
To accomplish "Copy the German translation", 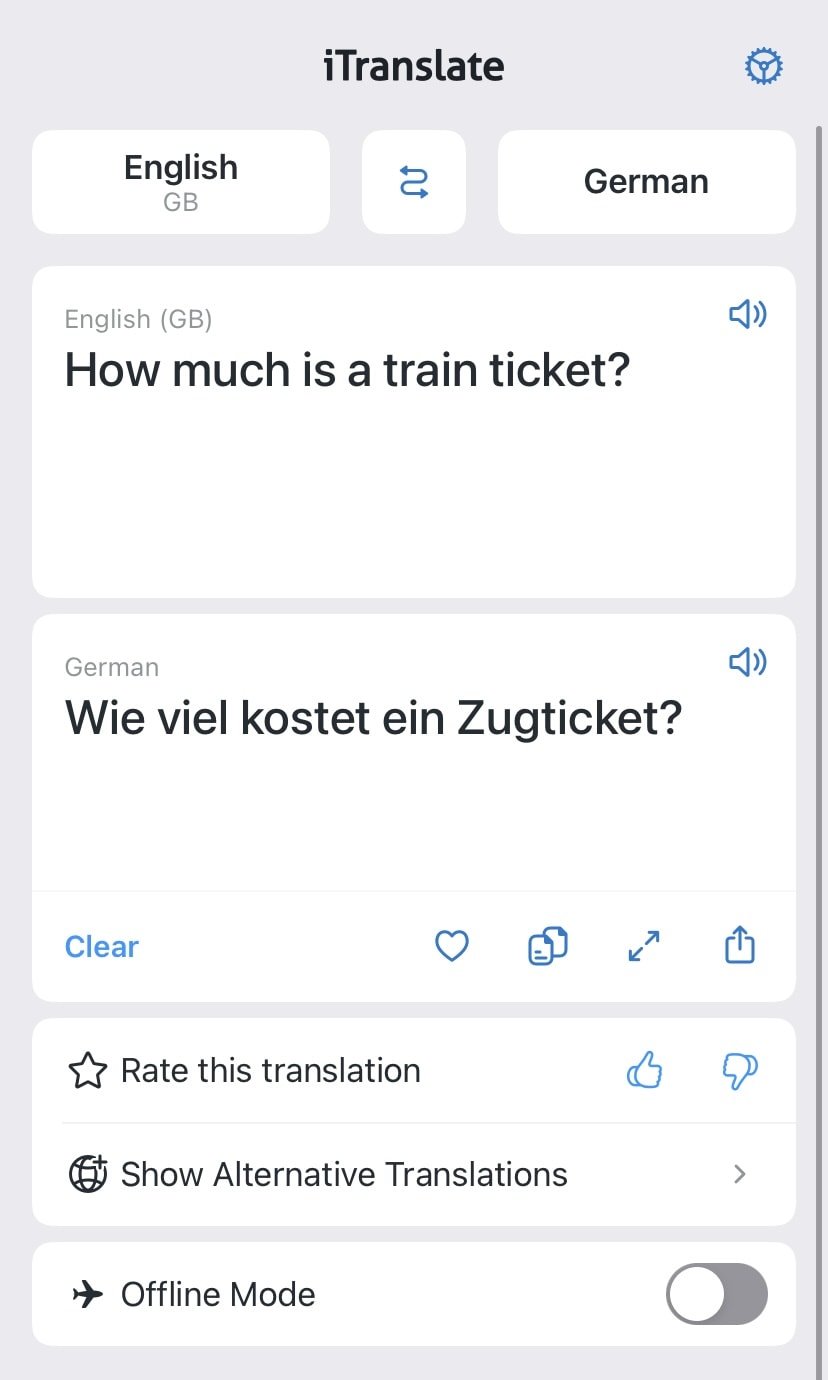I will pyautogui.click(x=547, y=945).
